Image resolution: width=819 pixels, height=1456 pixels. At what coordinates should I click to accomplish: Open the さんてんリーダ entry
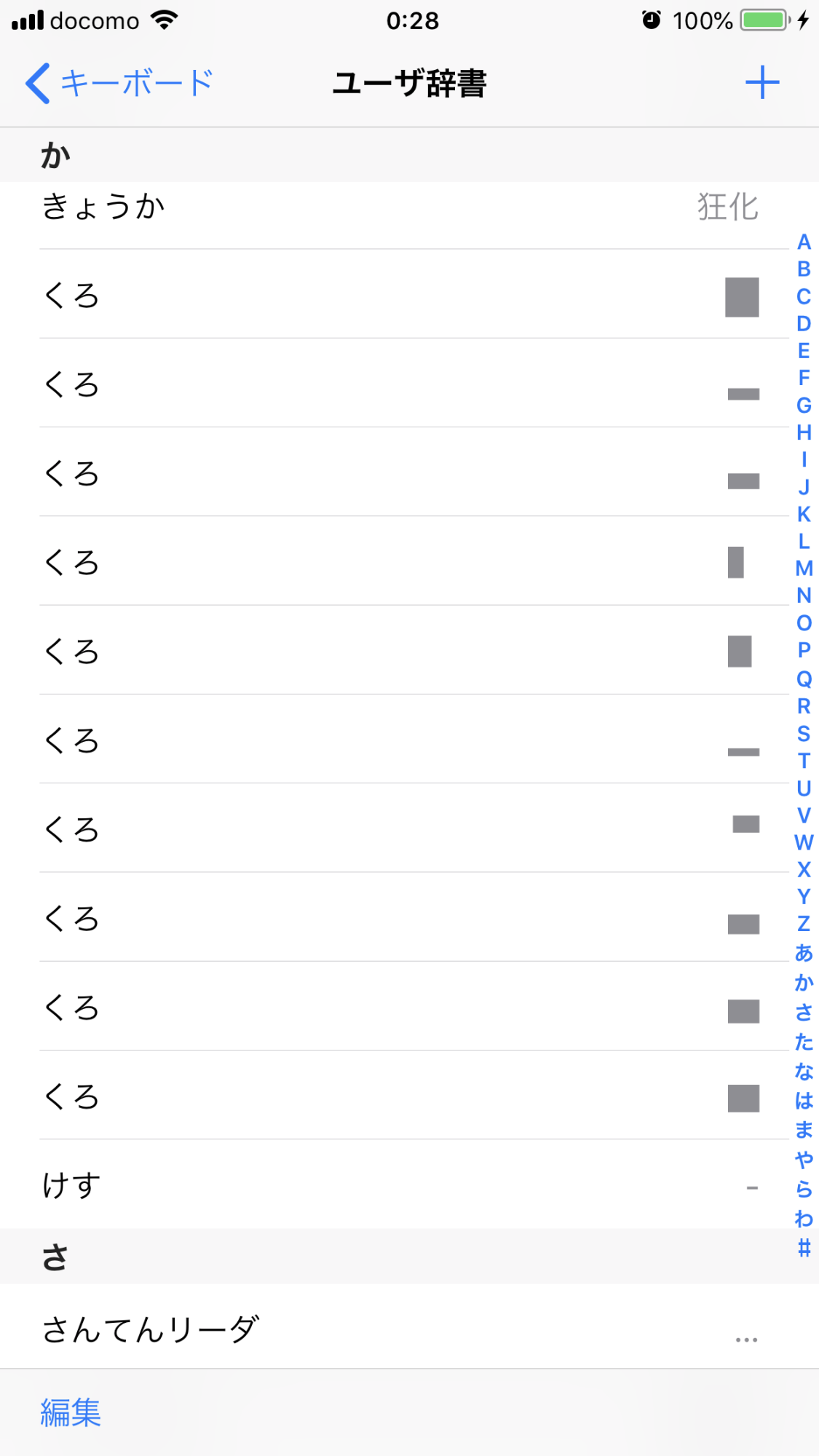tap(409, 1328)
